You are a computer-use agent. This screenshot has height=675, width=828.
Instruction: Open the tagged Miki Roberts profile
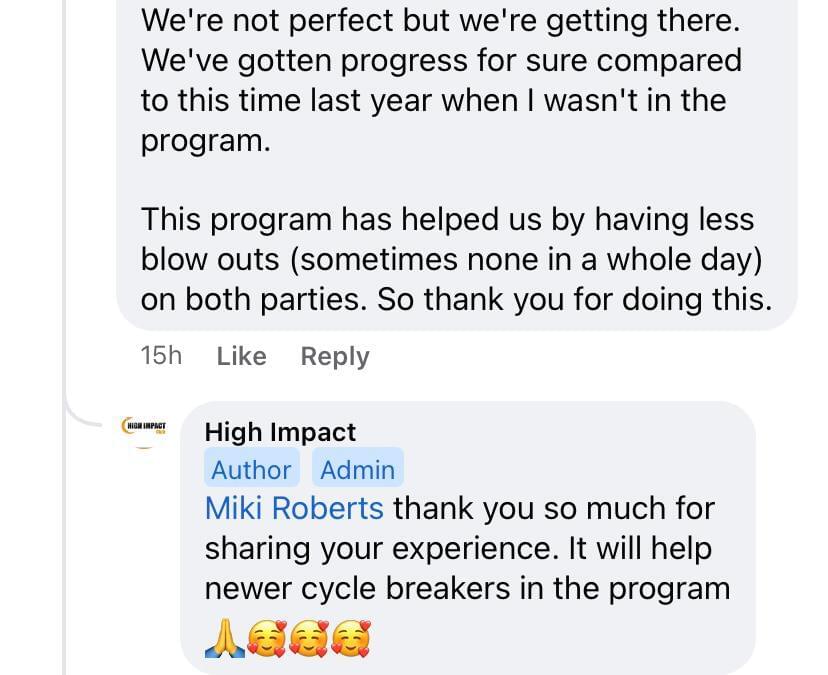[294, 508]
